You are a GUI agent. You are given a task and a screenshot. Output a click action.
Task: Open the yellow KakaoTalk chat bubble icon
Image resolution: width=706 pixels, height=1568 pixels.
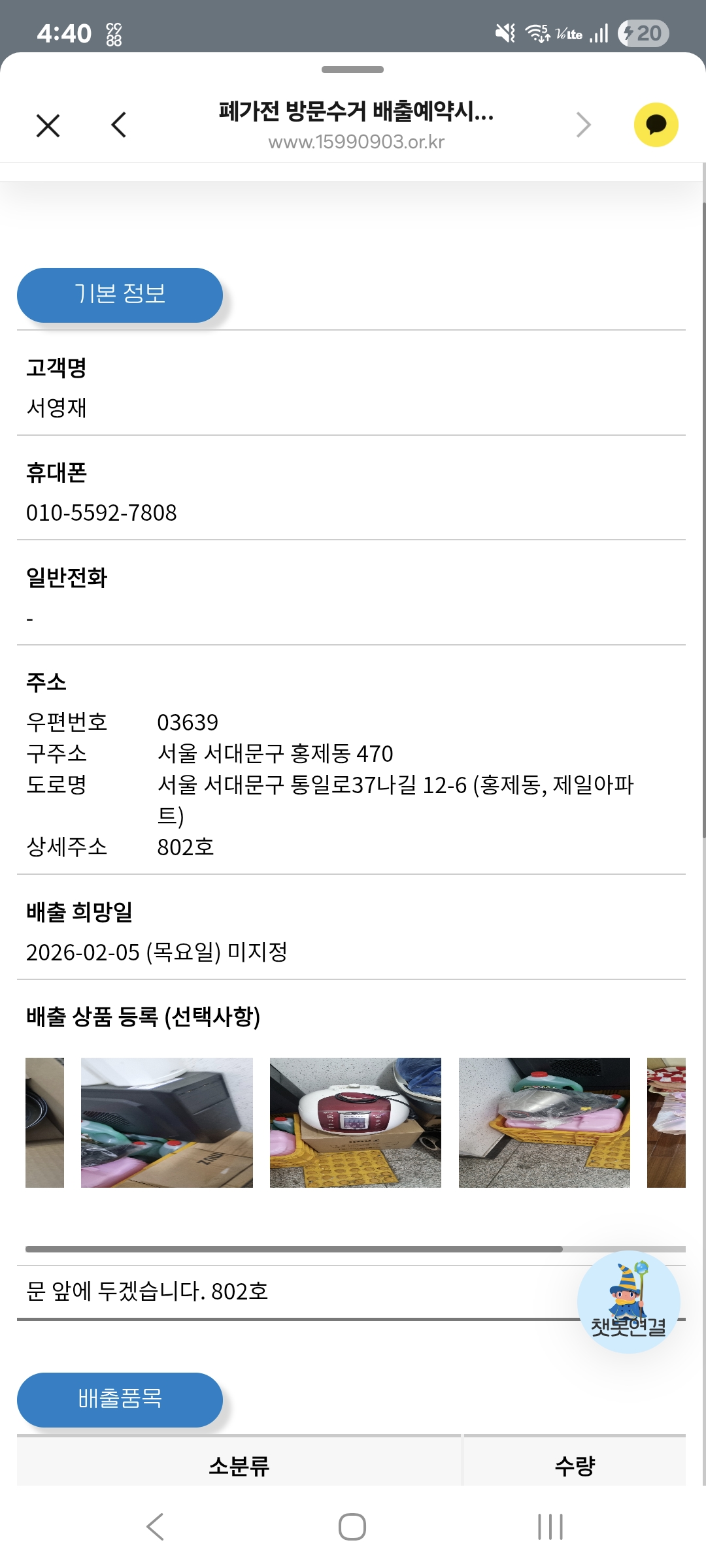click(656, 125)
